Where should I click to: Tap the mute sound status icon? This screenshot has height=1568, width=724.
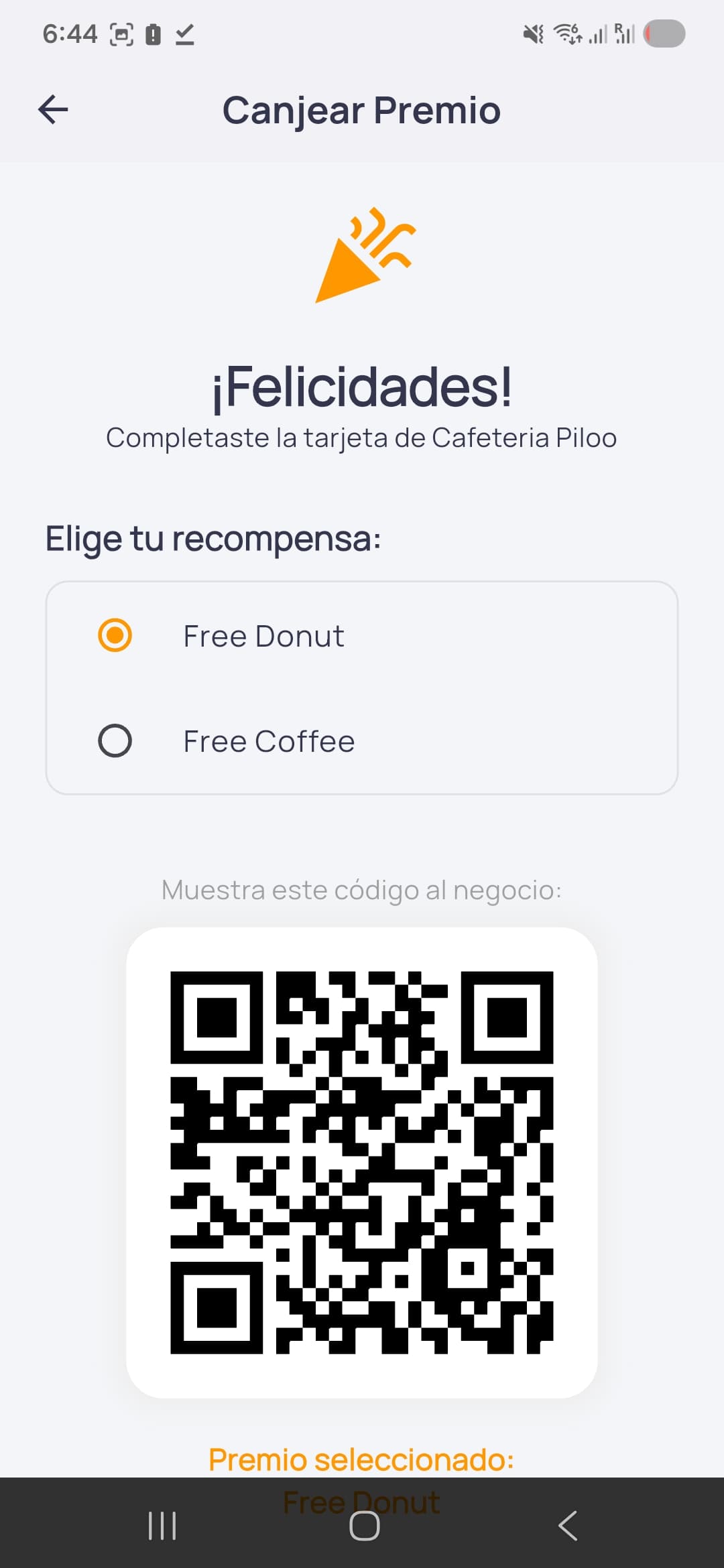(x=533, y=34)
